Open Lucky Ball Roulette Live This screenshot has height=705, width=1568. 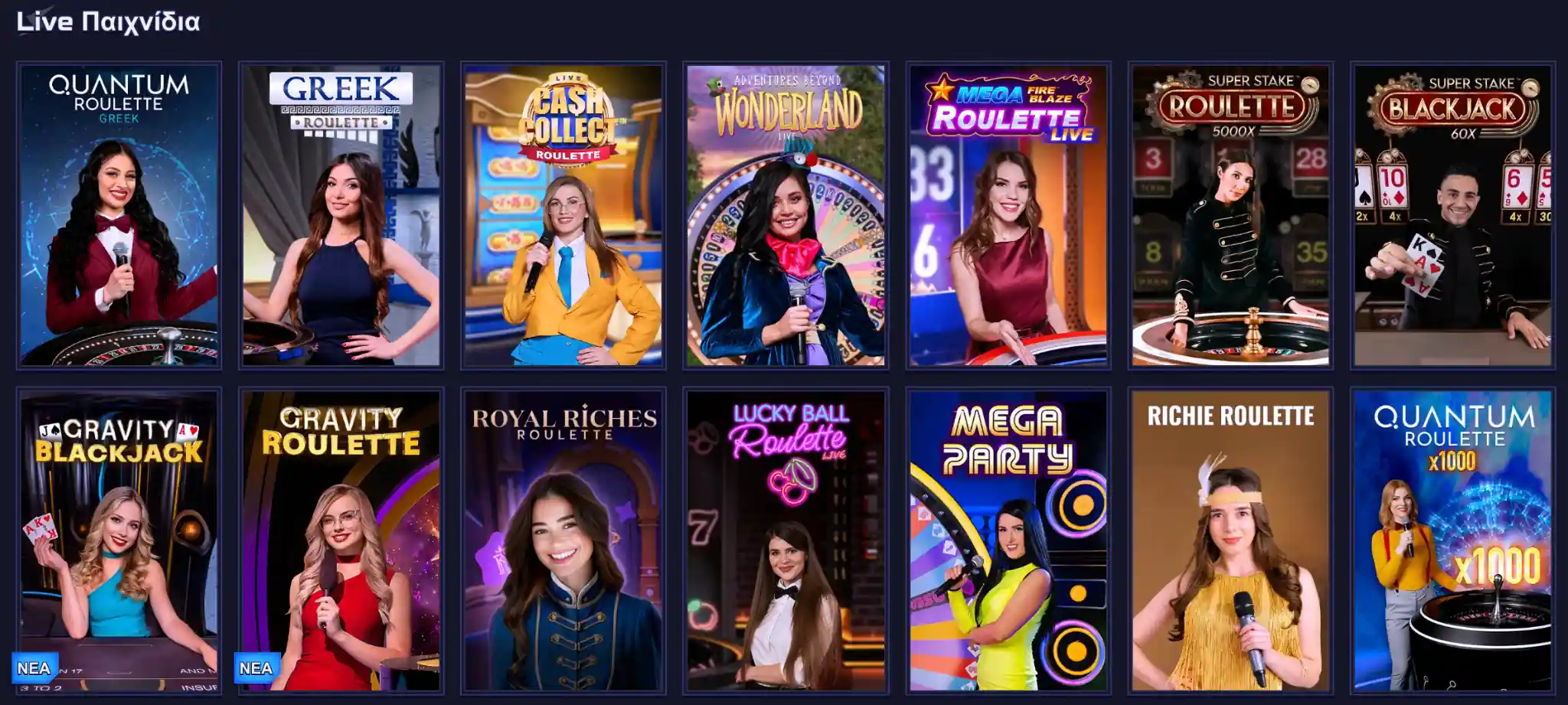pyautogui.click(x=786, y=541)
